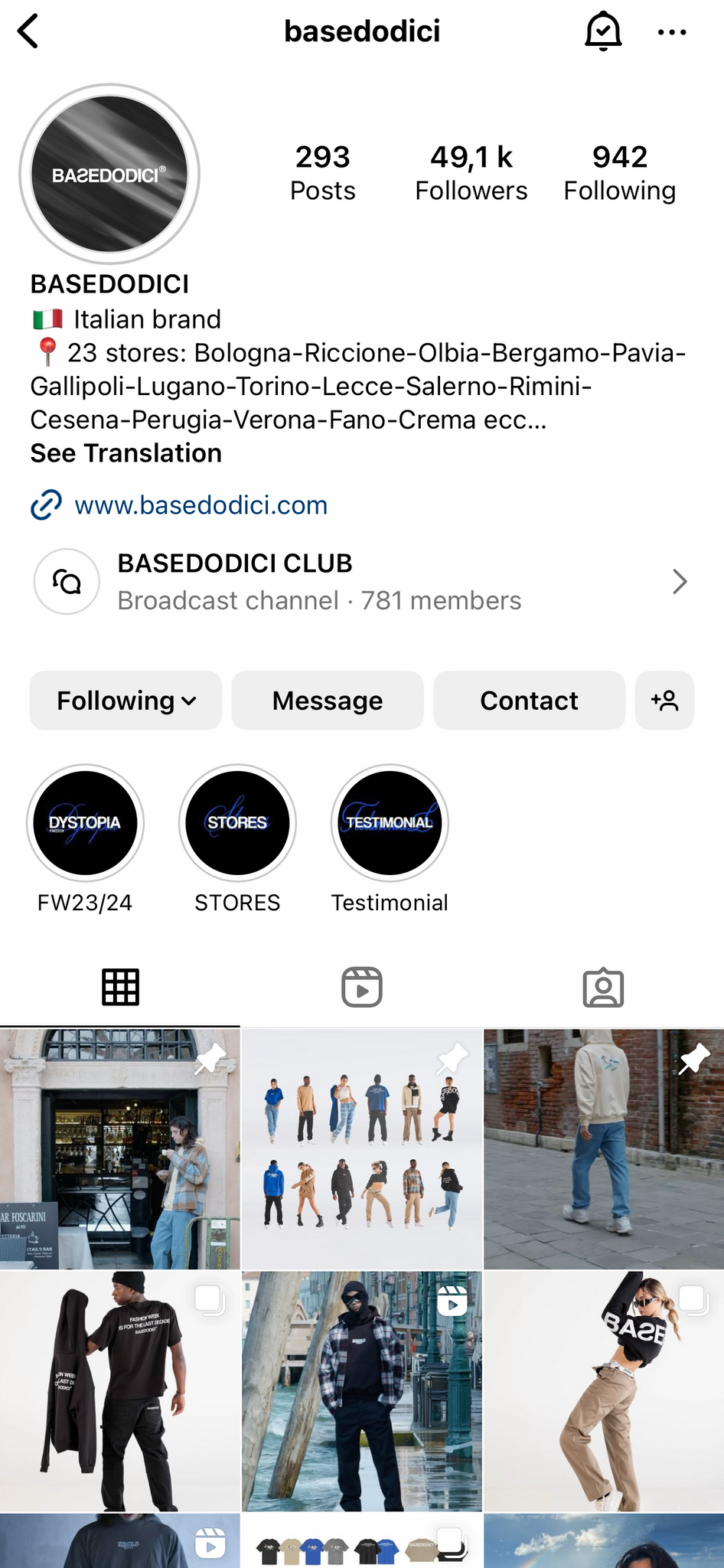Open the notifications bell settings

(603, 32)
